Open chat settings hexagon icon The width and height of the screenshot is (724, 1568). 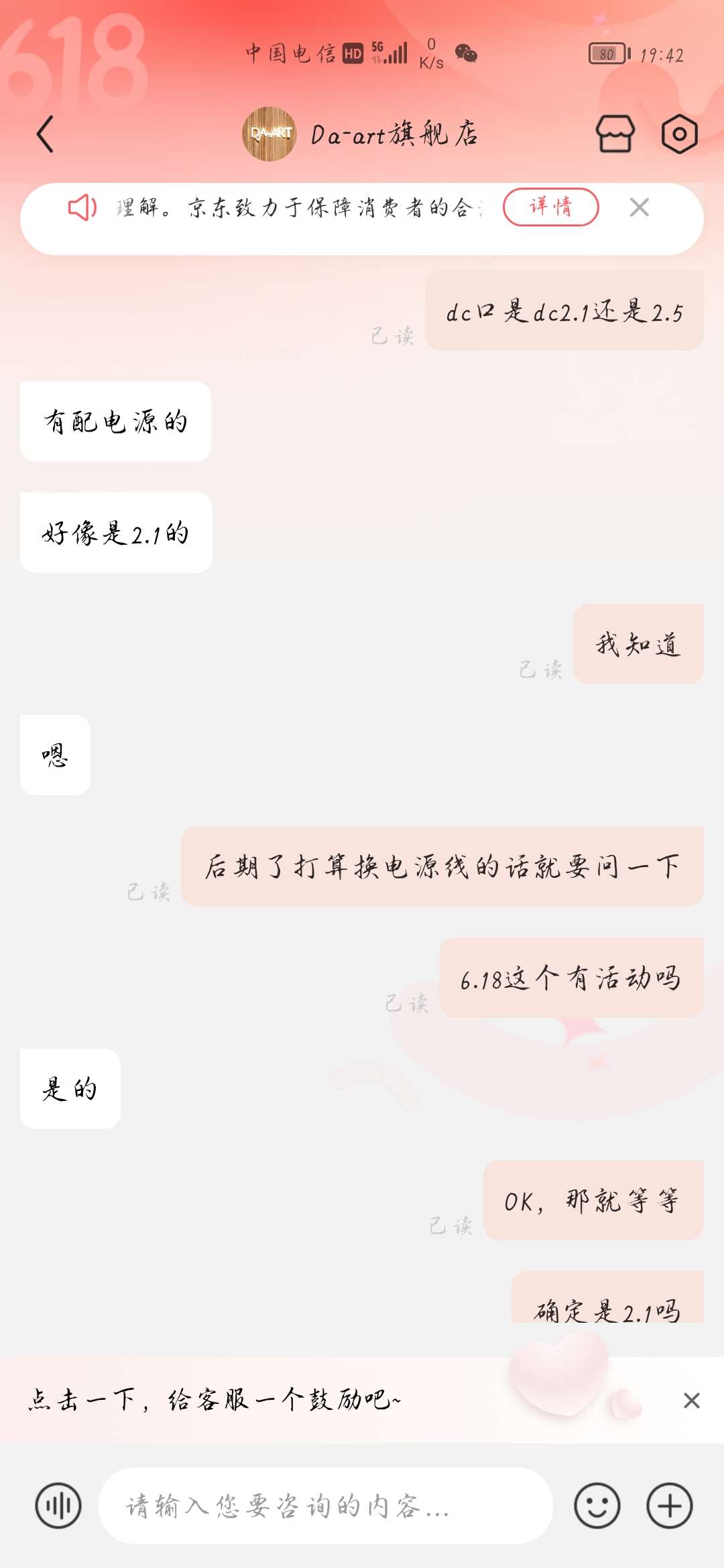click(x=679, y=134)
